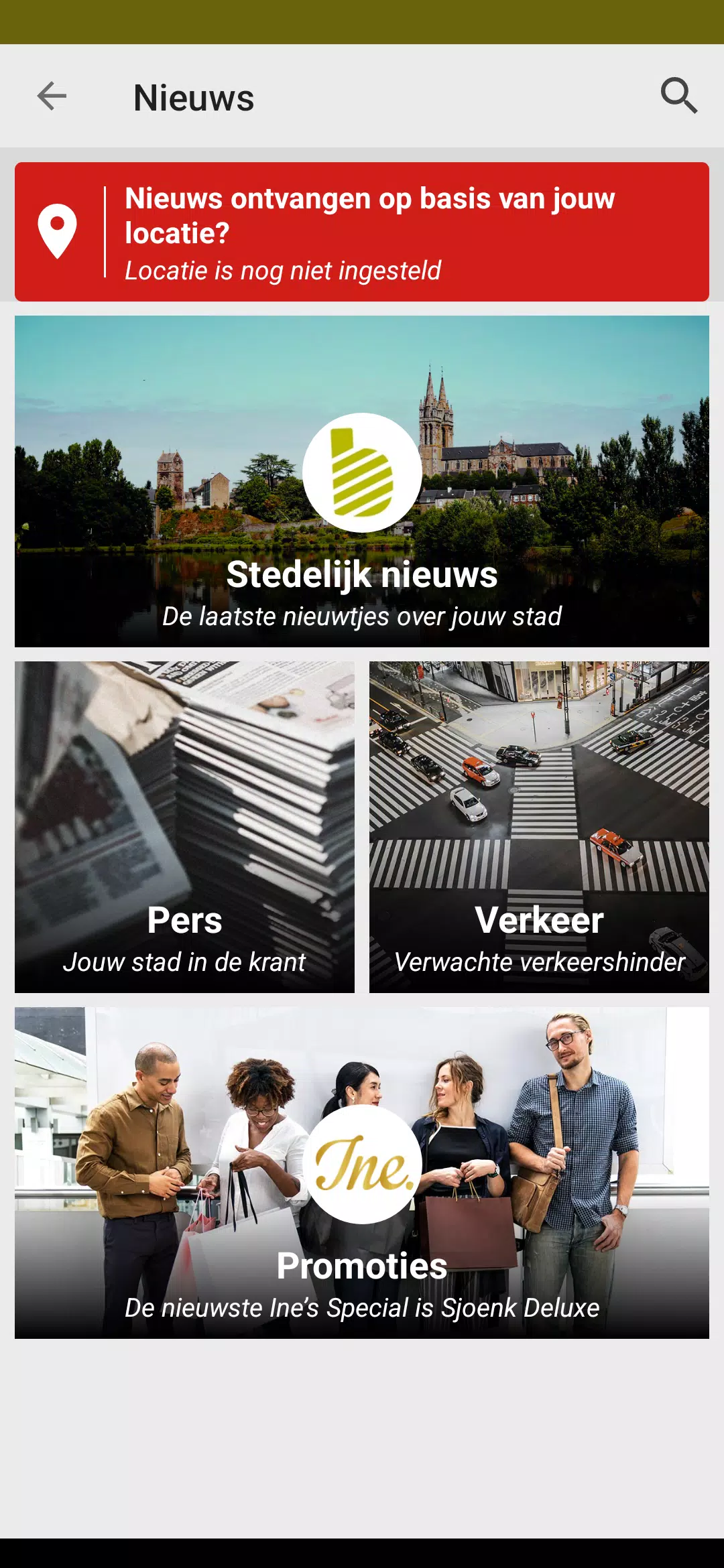Go back using the arrow icon
Viewport: 724px width, 1568px height.
[52, 96]
